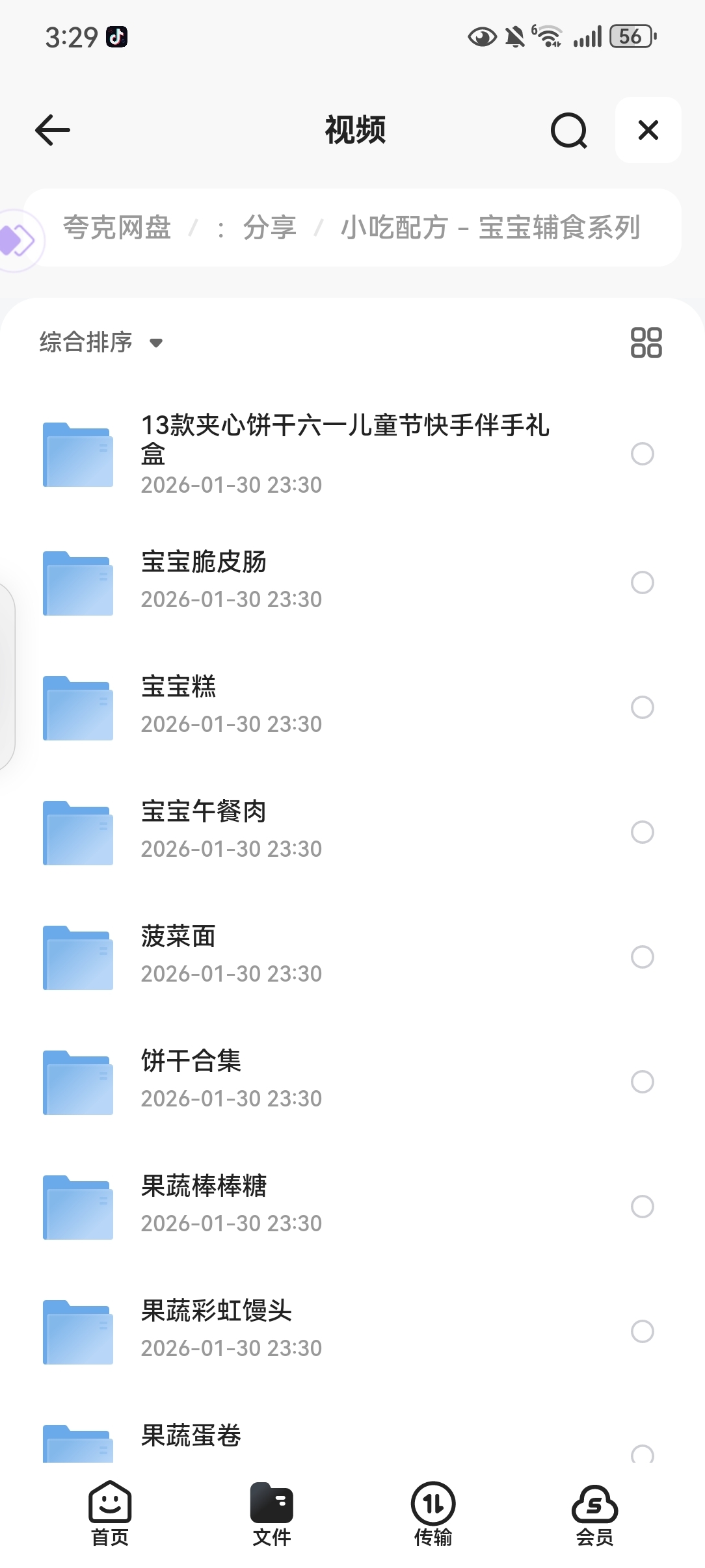Open the 果蔬棒棒糖 folder

(204, 1186)
